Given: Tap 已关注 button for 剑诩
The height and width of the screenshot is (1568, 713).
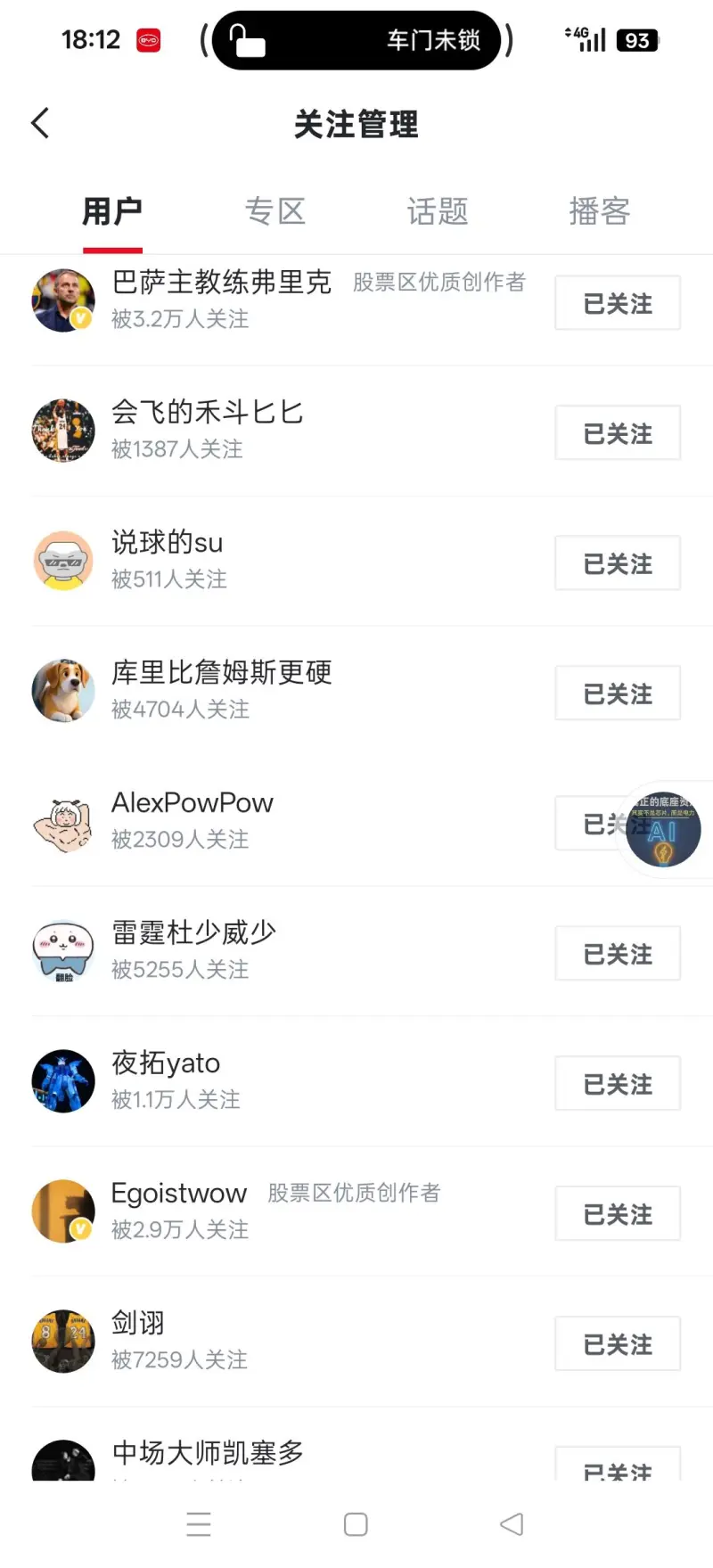Looking at the screenshot, I should [x=618, y=1344].
